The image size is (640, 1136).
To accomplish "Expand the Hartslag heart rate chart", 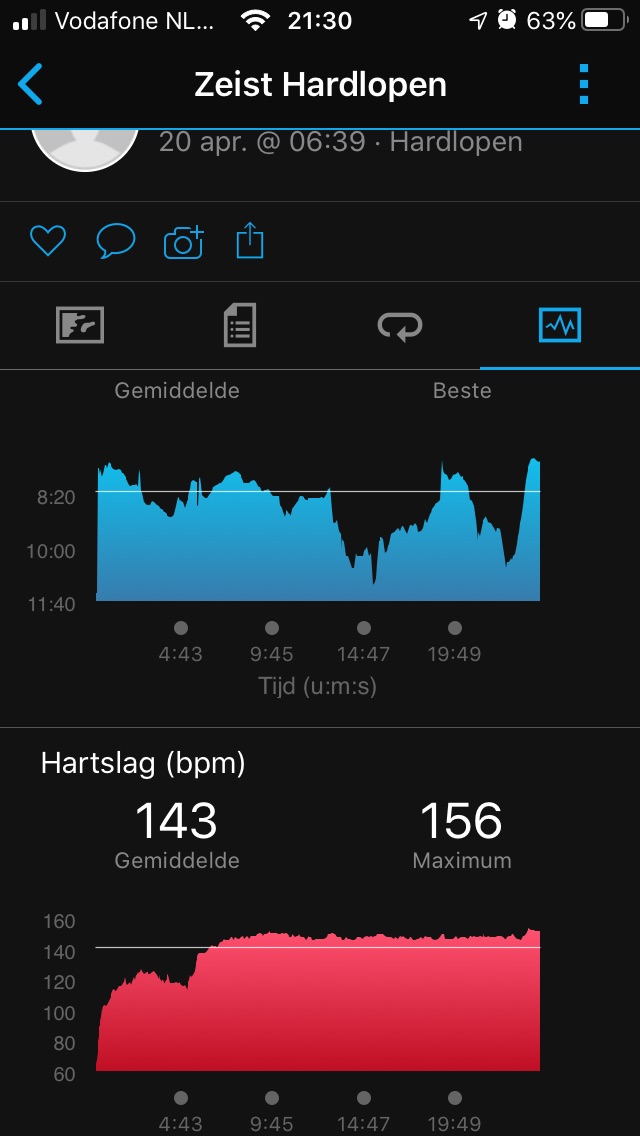I will coord(318,1000).
